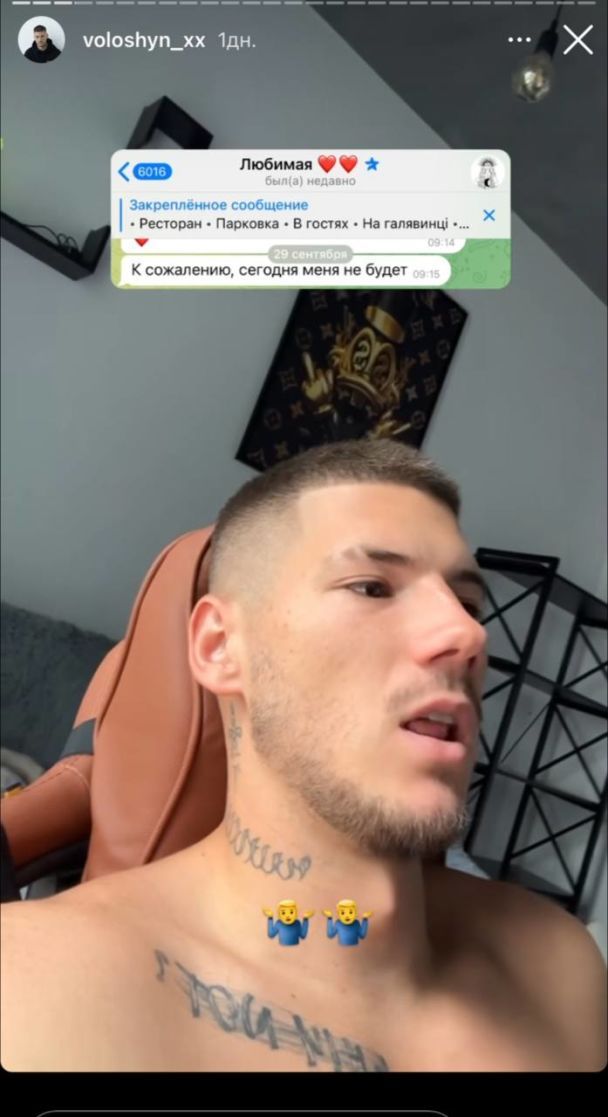
Task: Close the story viewer
Action: pyautogui.click(x=578, y=40)
